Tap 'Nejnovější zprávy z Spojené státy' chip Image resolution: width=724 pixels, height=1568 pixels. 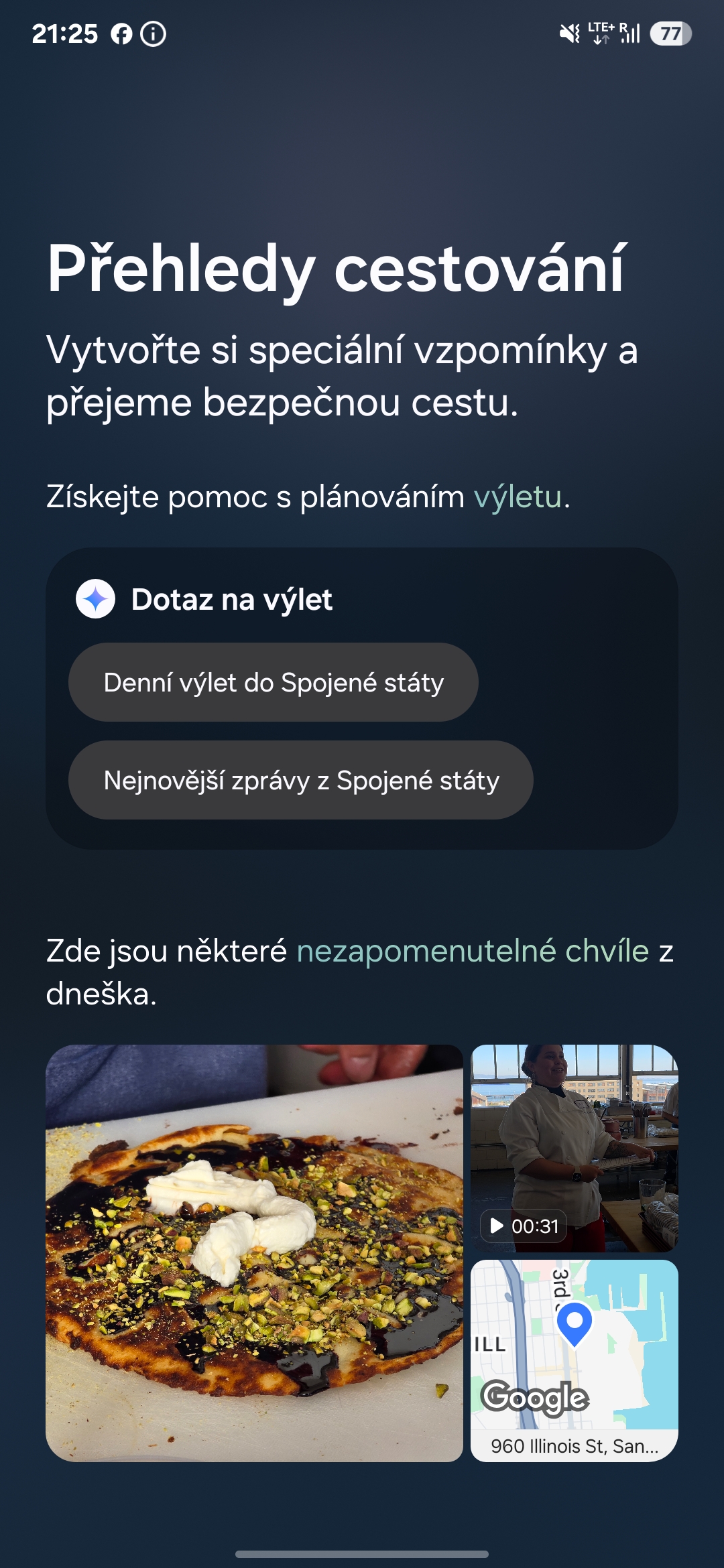pyautogui.click(x=300, y=780)
